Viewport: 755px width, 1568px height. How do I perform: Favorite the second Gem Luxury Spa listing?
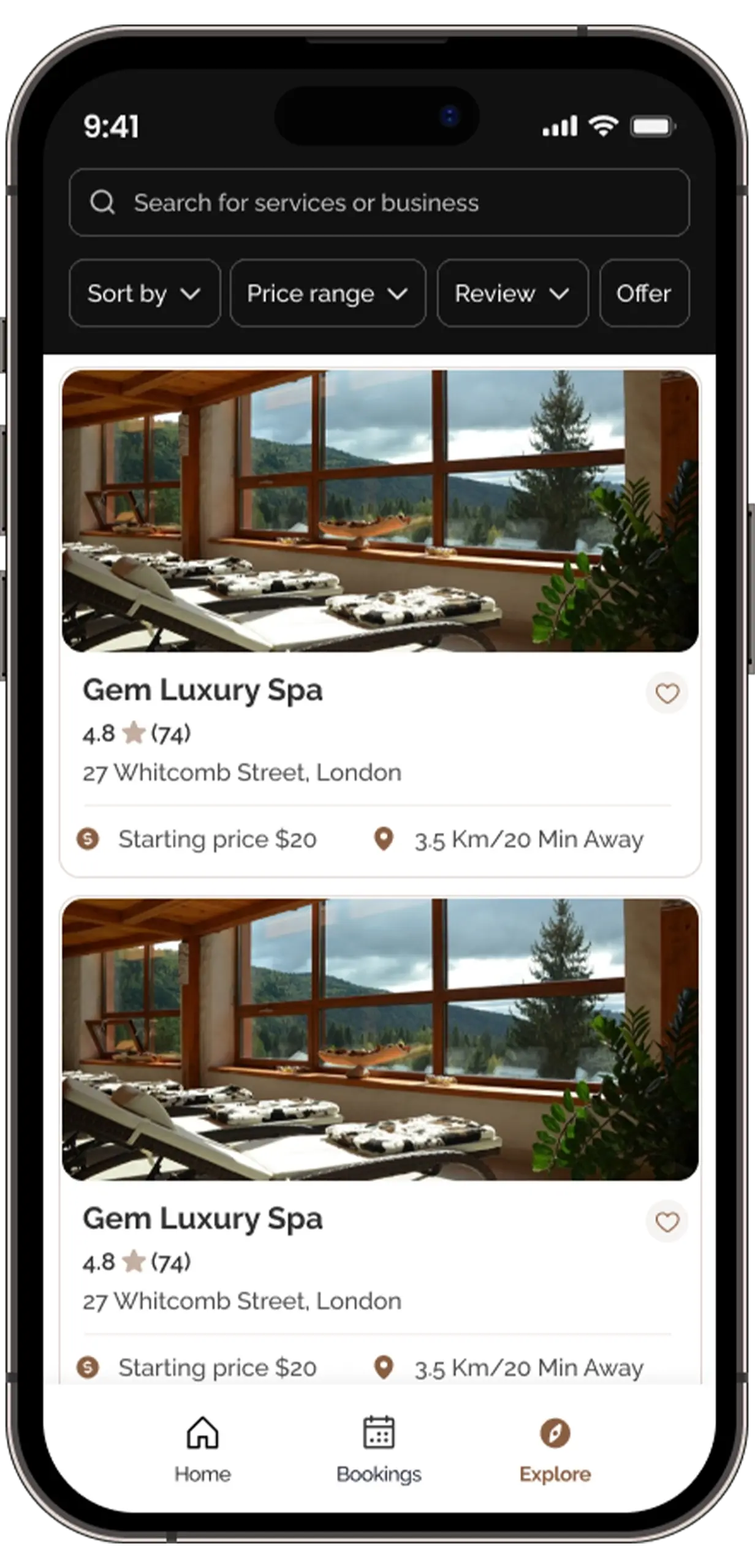tap(667, 1222)
